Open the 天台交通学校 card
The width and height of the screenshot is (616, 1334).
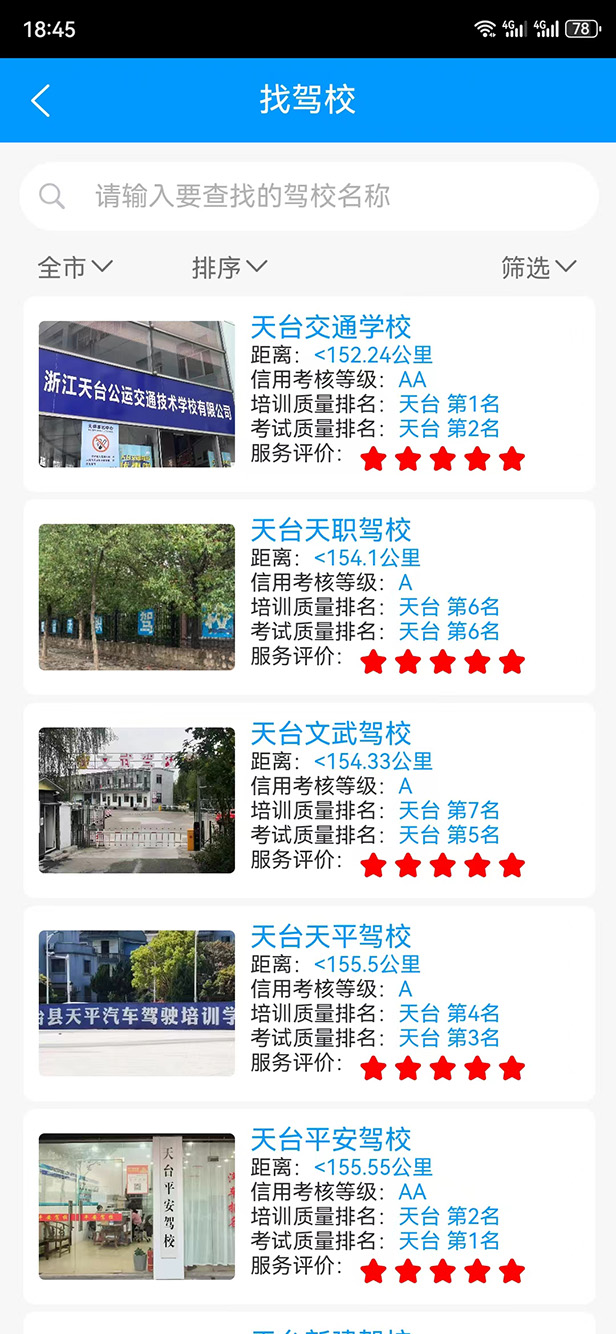click(x=308, y=394)
